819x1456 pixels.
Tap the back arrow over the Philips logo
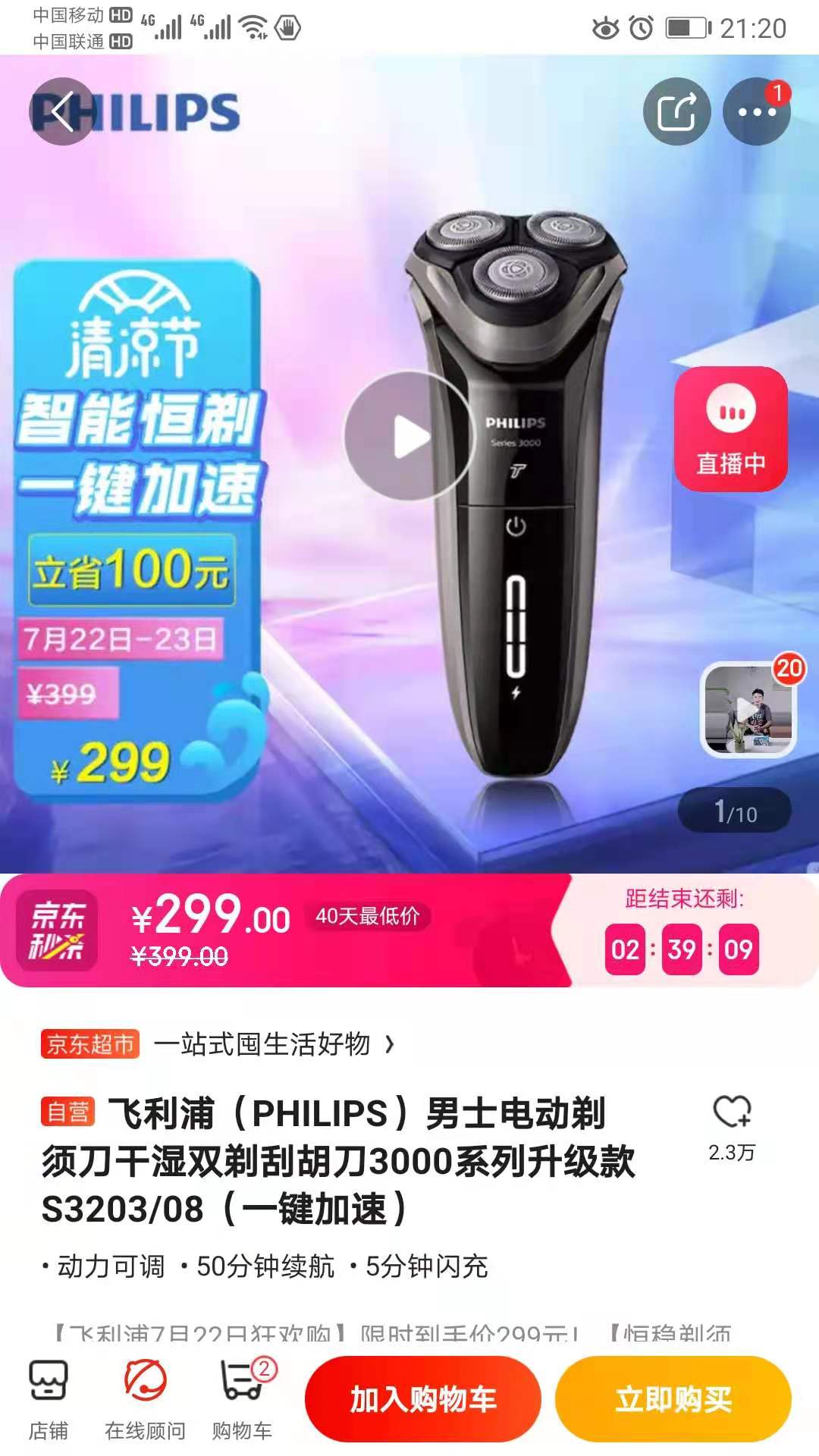point(61,111)
